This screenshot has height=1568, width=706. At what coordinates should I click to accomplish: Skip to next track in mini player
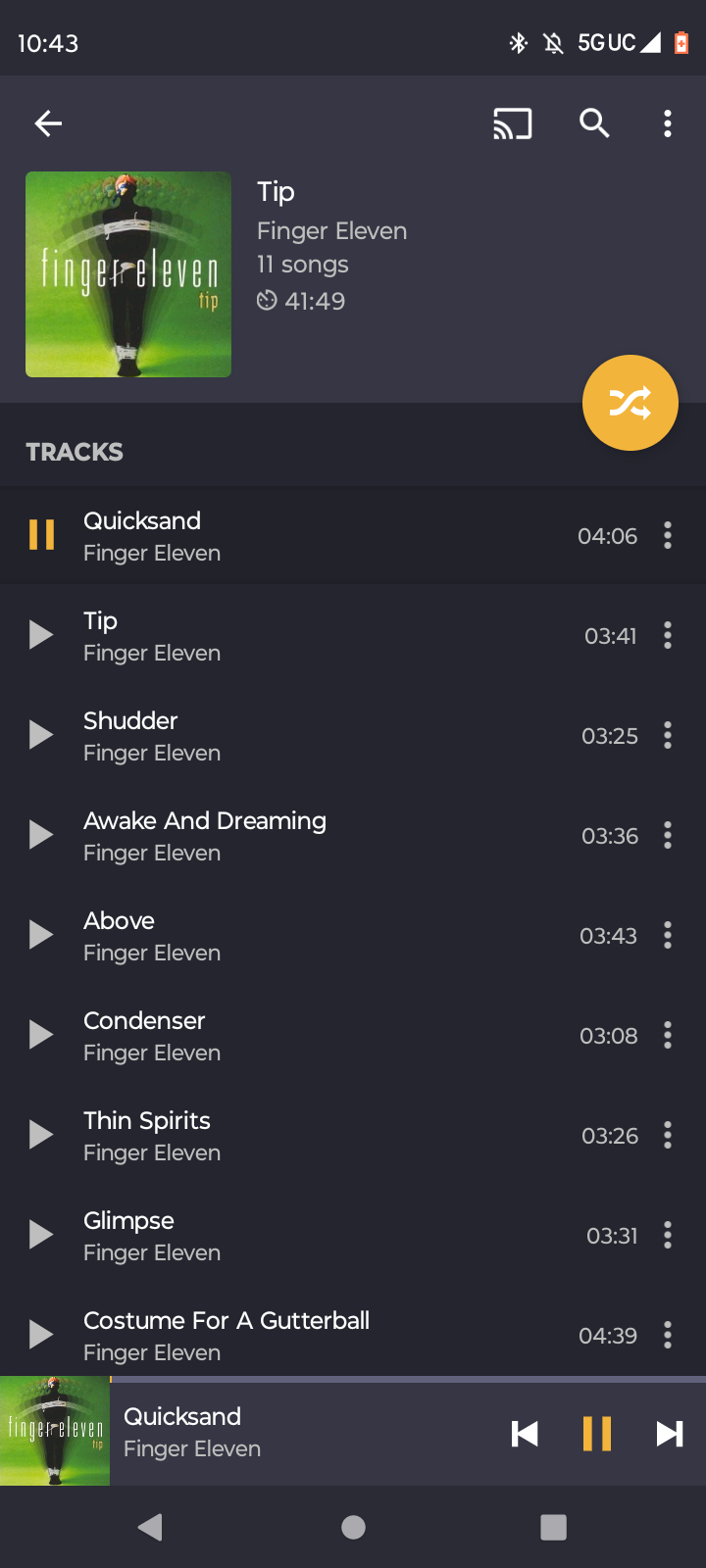pyautogui.click(x=669, y=1434)
